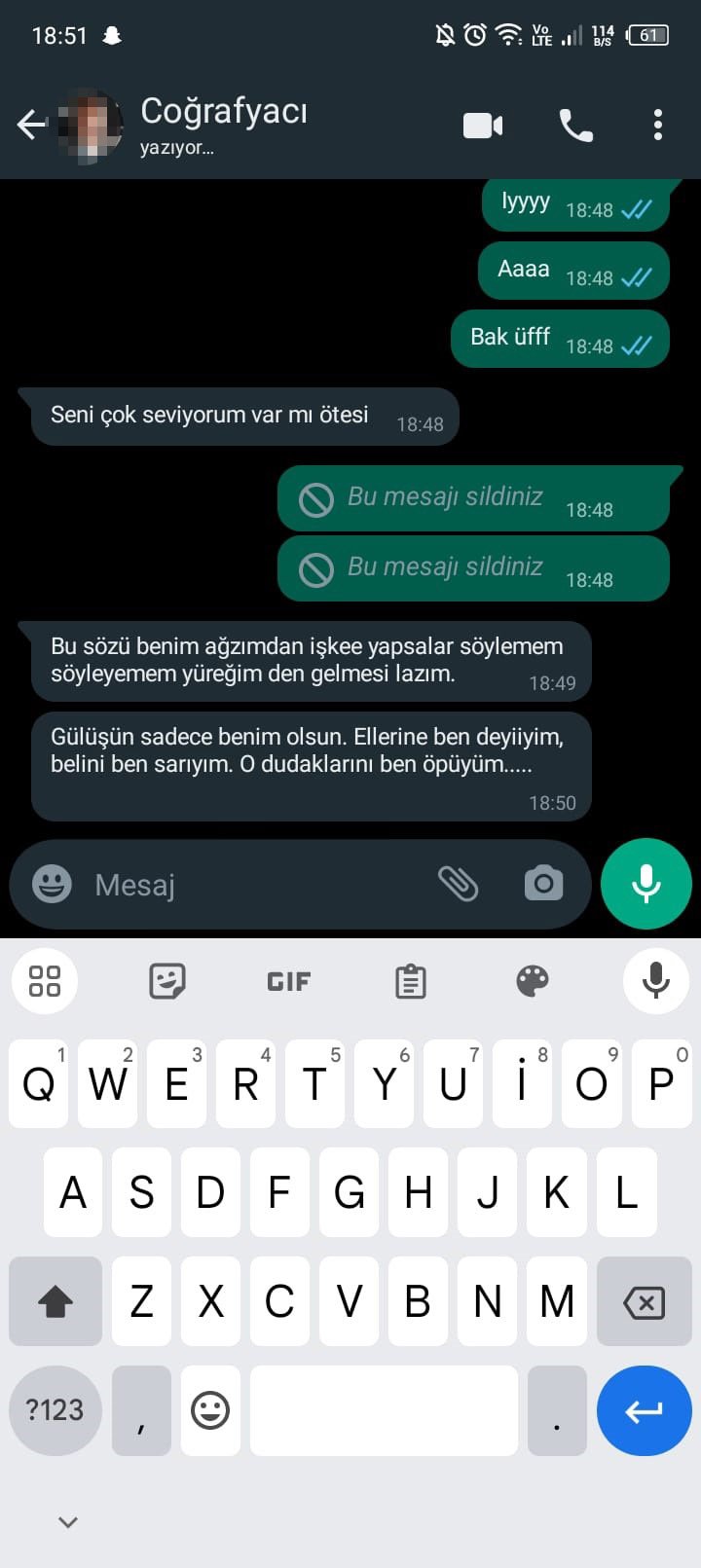Screen dimensions: 701x1568
Task: Start a video call with Coğrafyacı
Action: [483, 126]
